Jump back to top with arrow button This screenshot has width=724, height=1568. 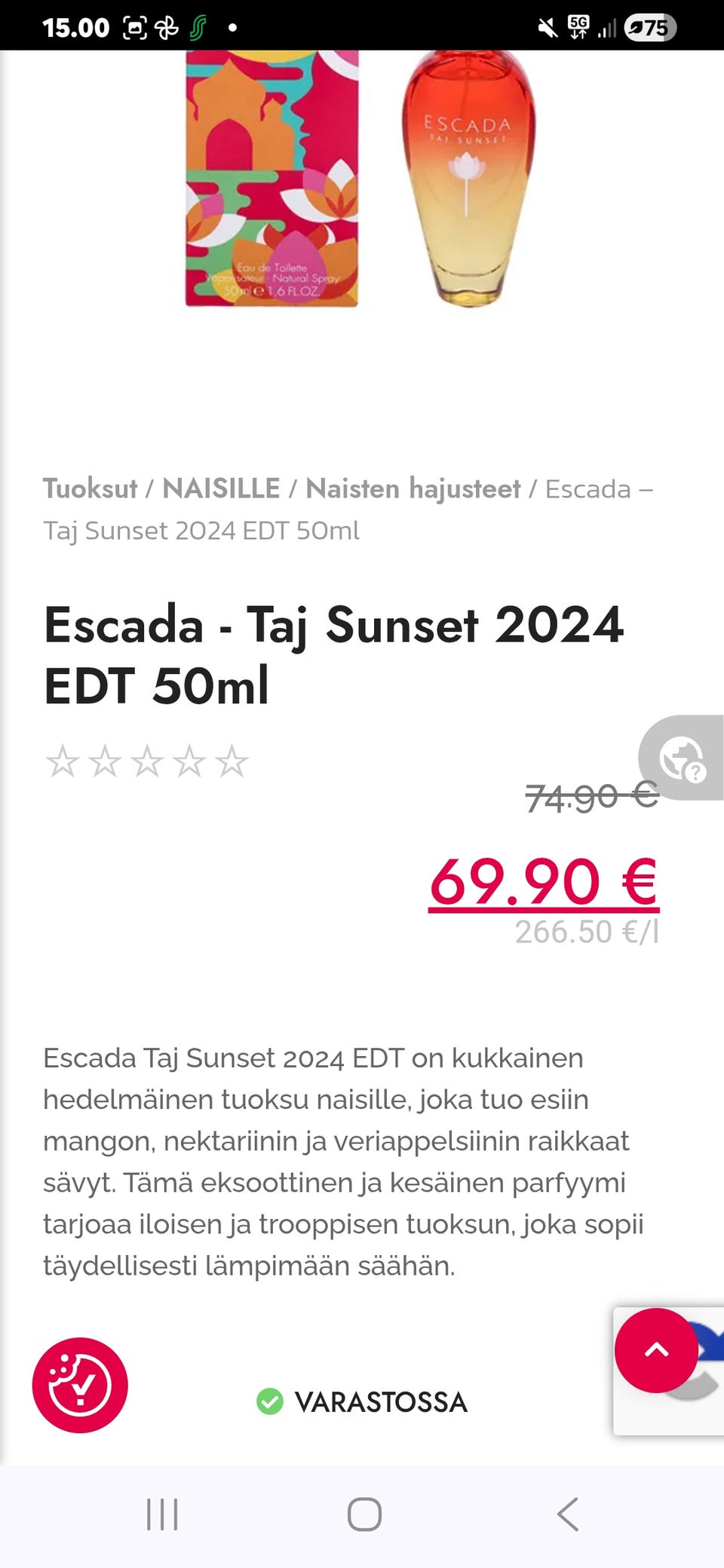(x=656, y=1350)
